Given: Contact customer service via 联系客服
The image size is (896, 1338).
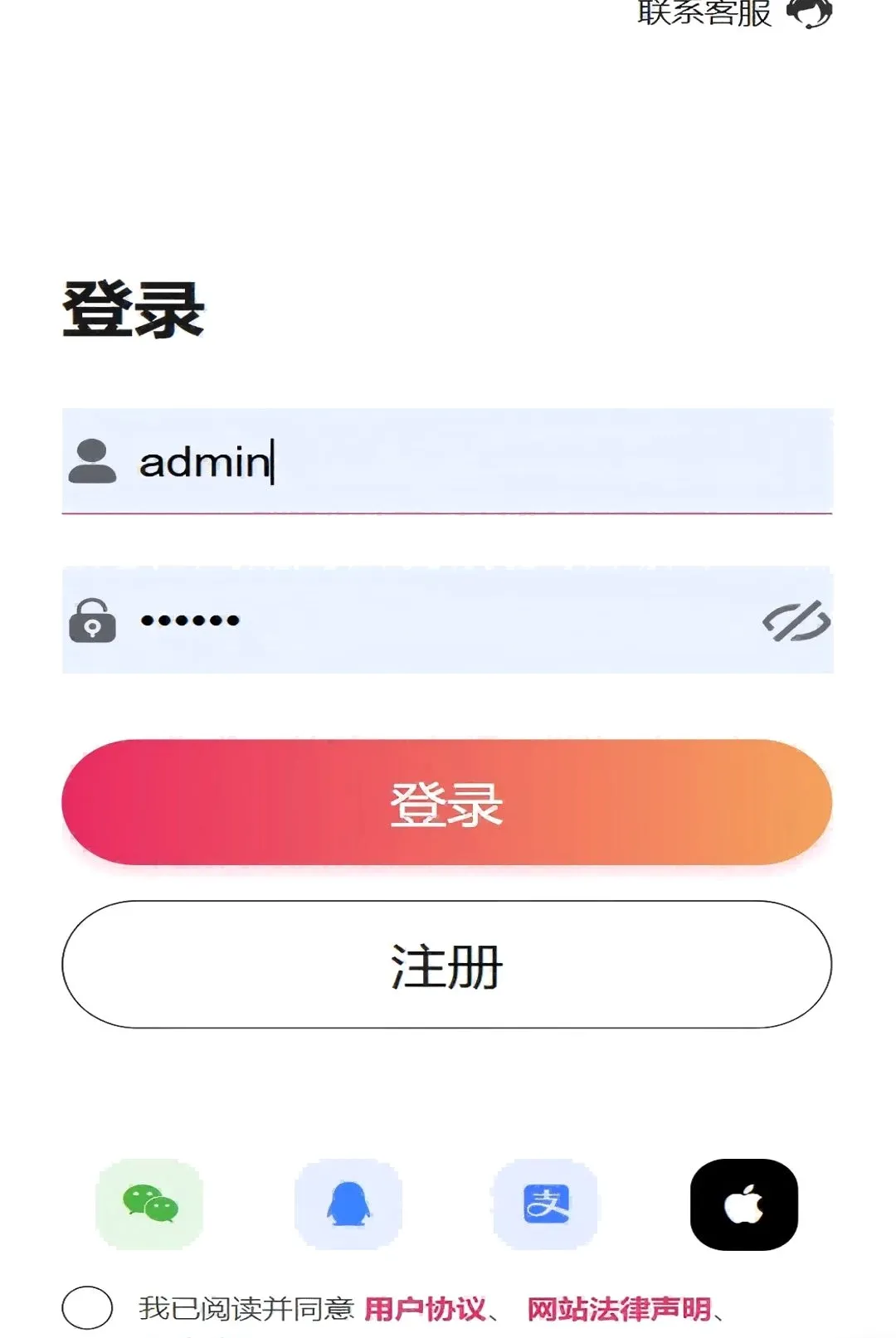Looking at the screenshot, I should click(x=734, y=12).
